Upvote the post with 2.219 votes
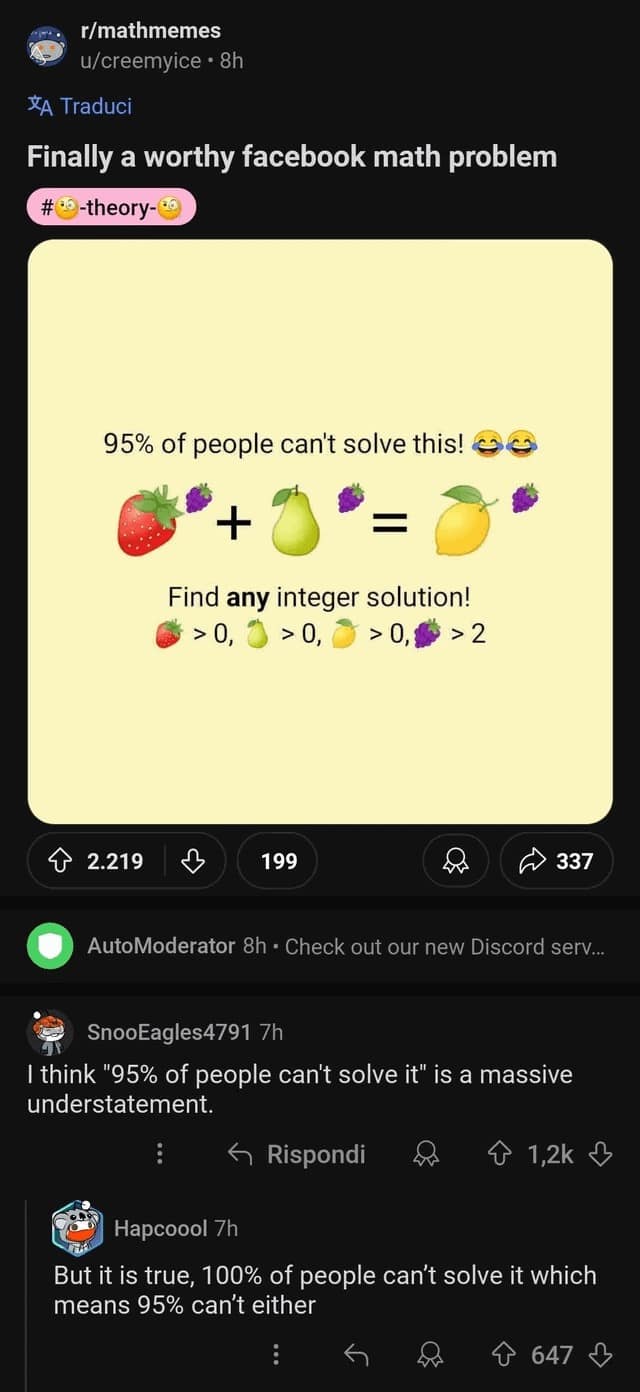This screenshot has width=640, height=1392. 62,861
